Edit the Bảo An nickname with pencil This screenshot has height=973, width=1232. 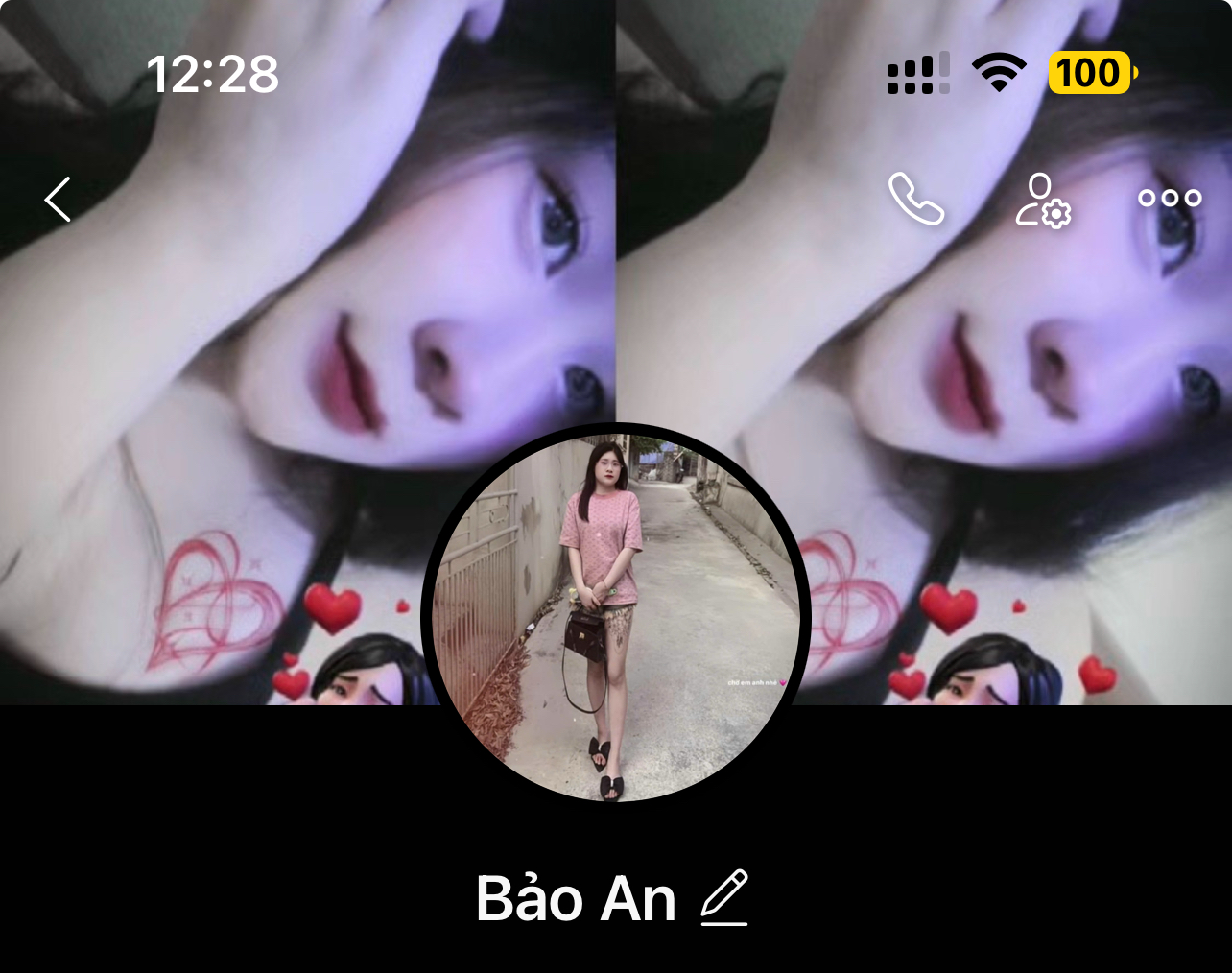click(724, 897)
